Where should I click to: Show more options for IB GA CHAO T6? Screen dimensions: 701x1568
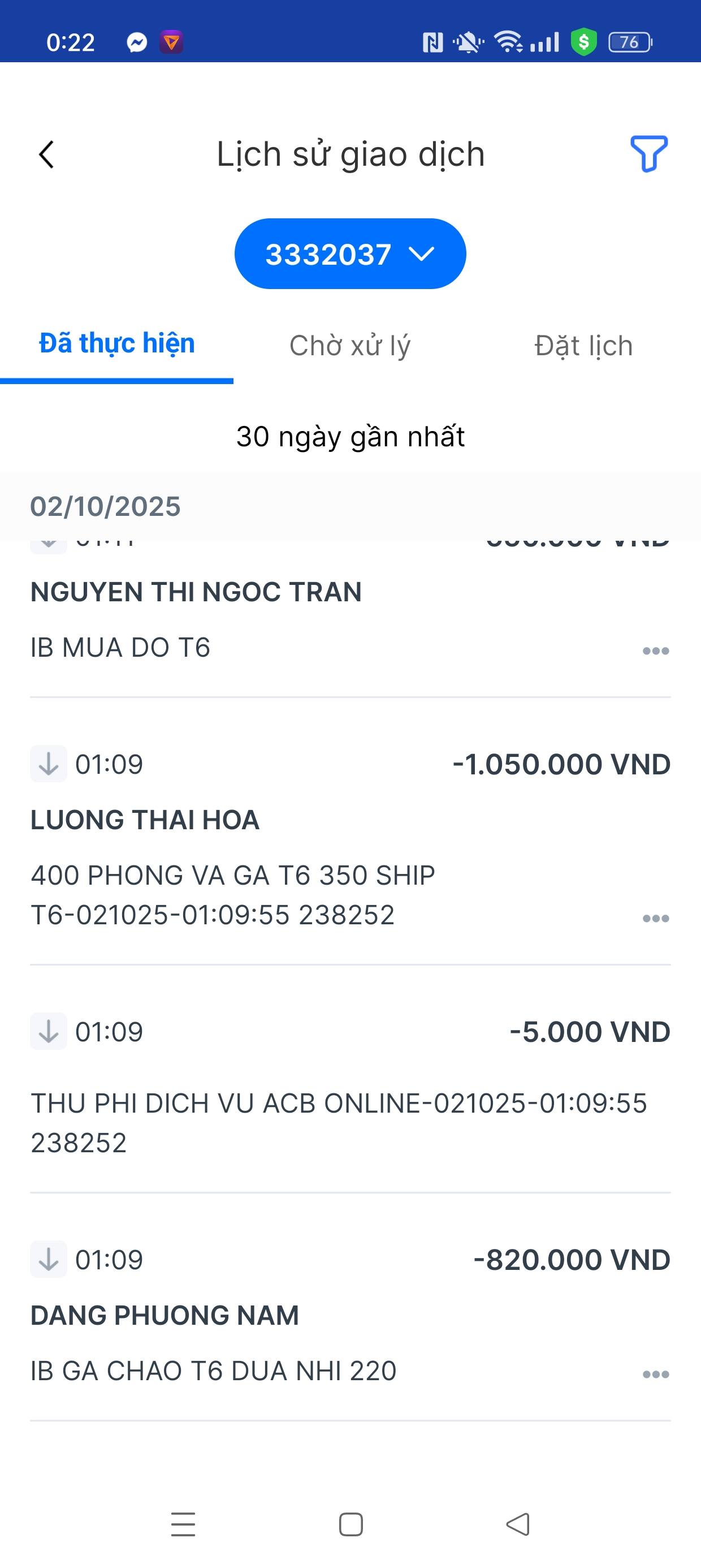point(655,1375)
